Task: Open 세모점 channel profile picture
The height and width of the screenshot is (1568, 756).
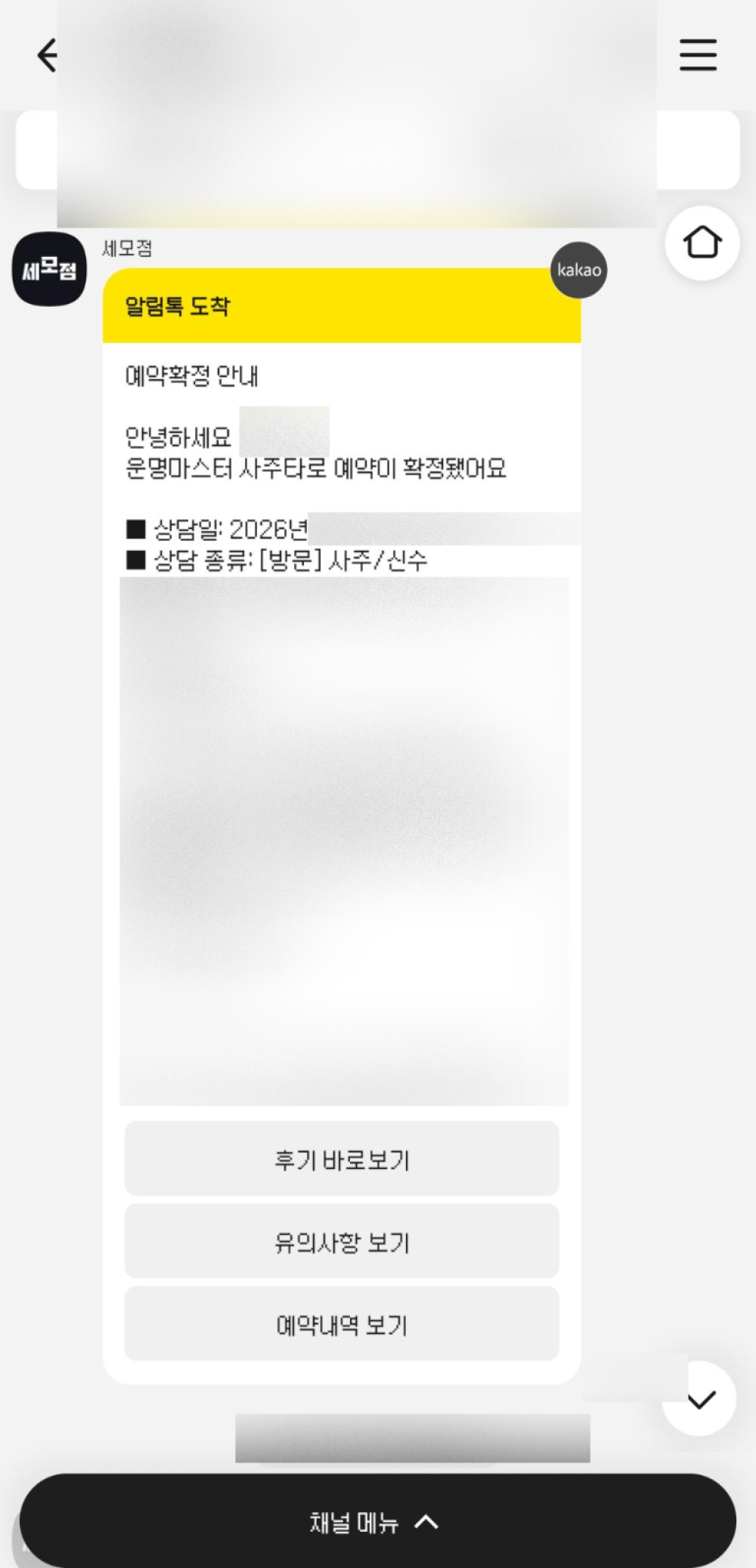Action: point(50,269)
